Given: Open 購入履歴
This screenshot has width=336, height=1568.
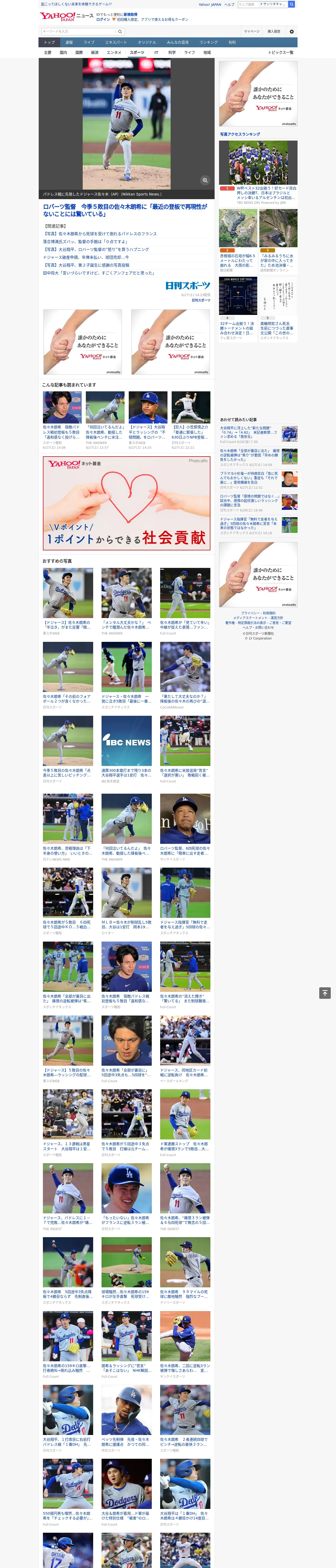Looking at the screenshot, I should point(274,32).
